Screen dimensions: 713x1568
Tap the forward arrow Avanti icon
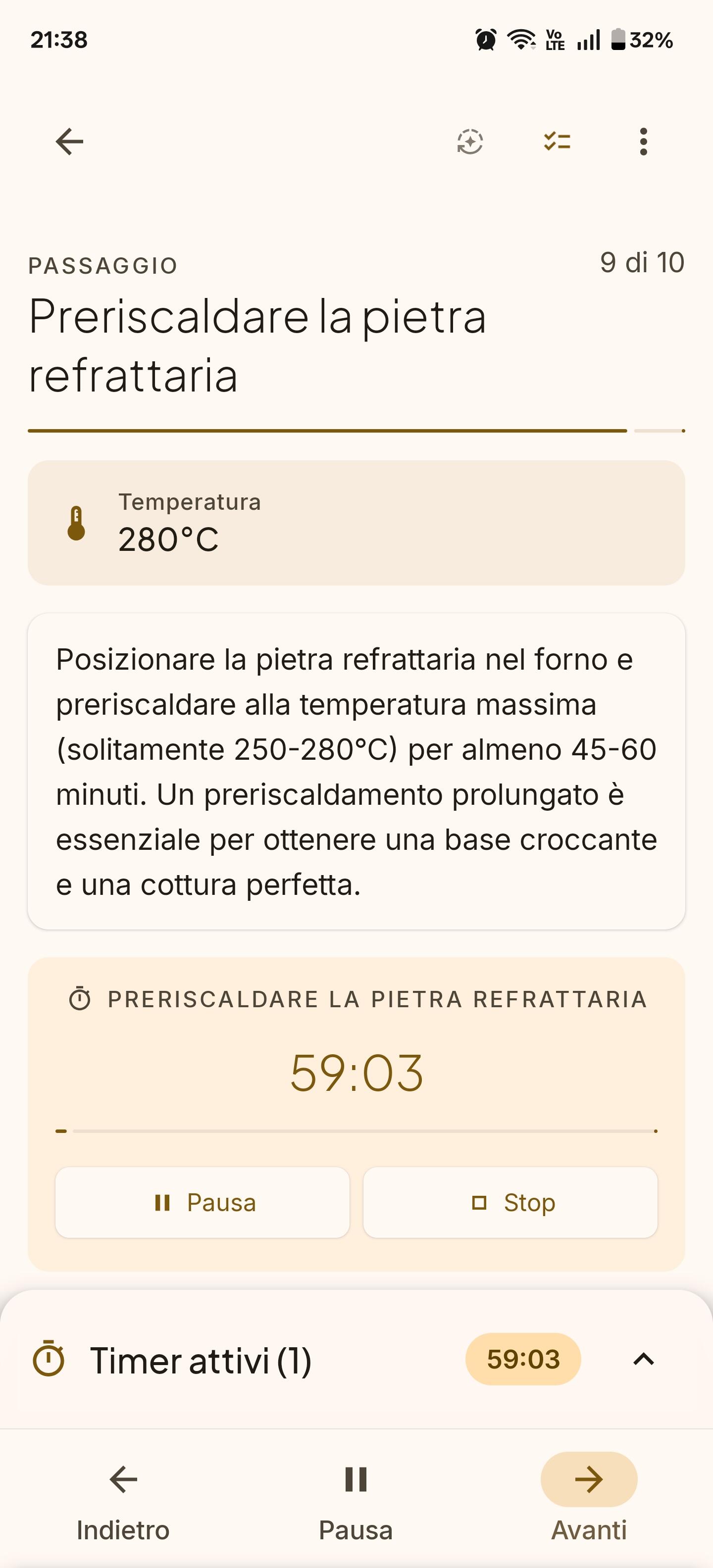tap(588, 1479)
